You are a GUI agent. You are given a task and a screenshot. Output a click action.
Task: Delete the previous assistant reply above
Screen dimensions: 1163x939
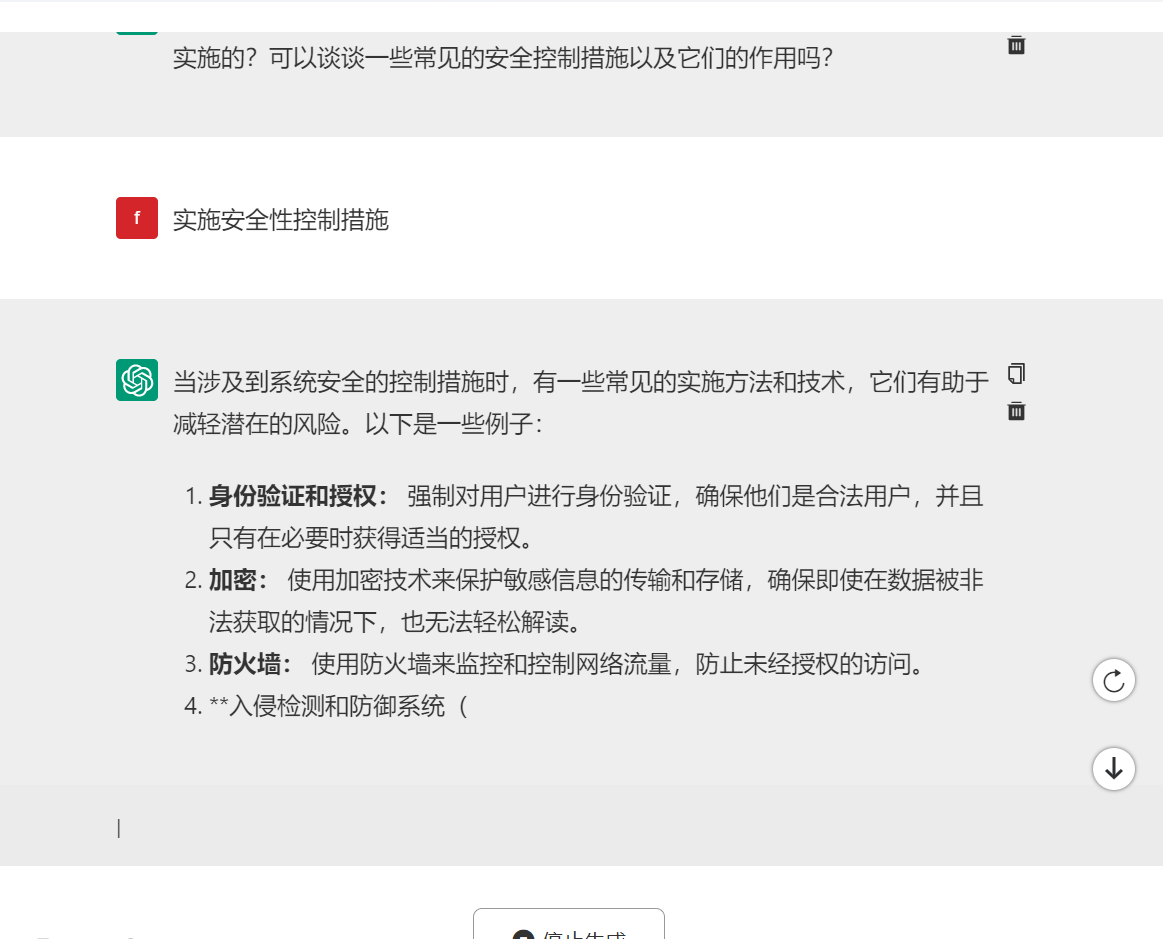coord(1016,45)
